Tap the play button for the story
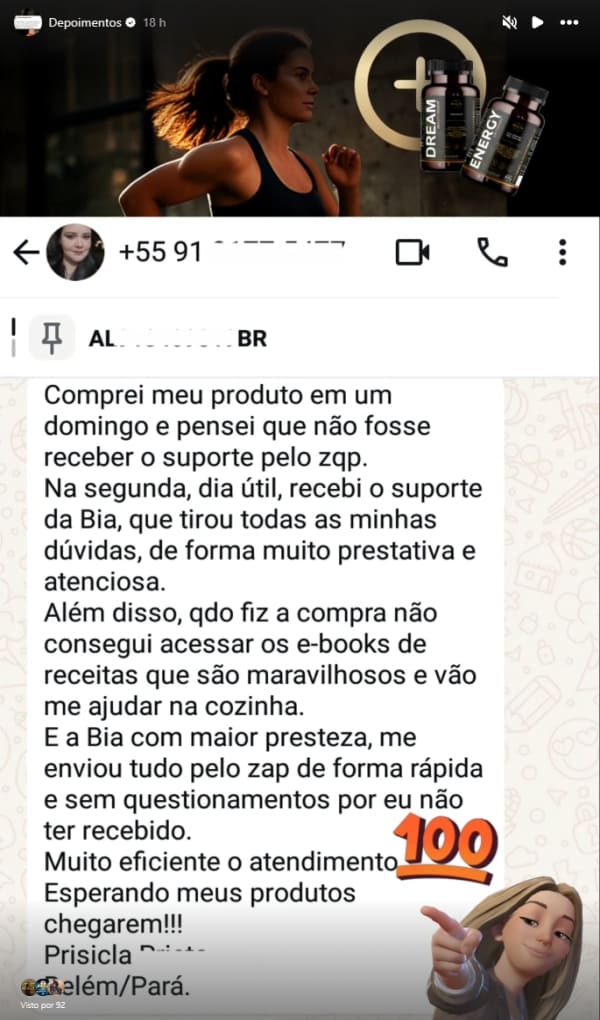600x1020 pixels. point(538,21)
